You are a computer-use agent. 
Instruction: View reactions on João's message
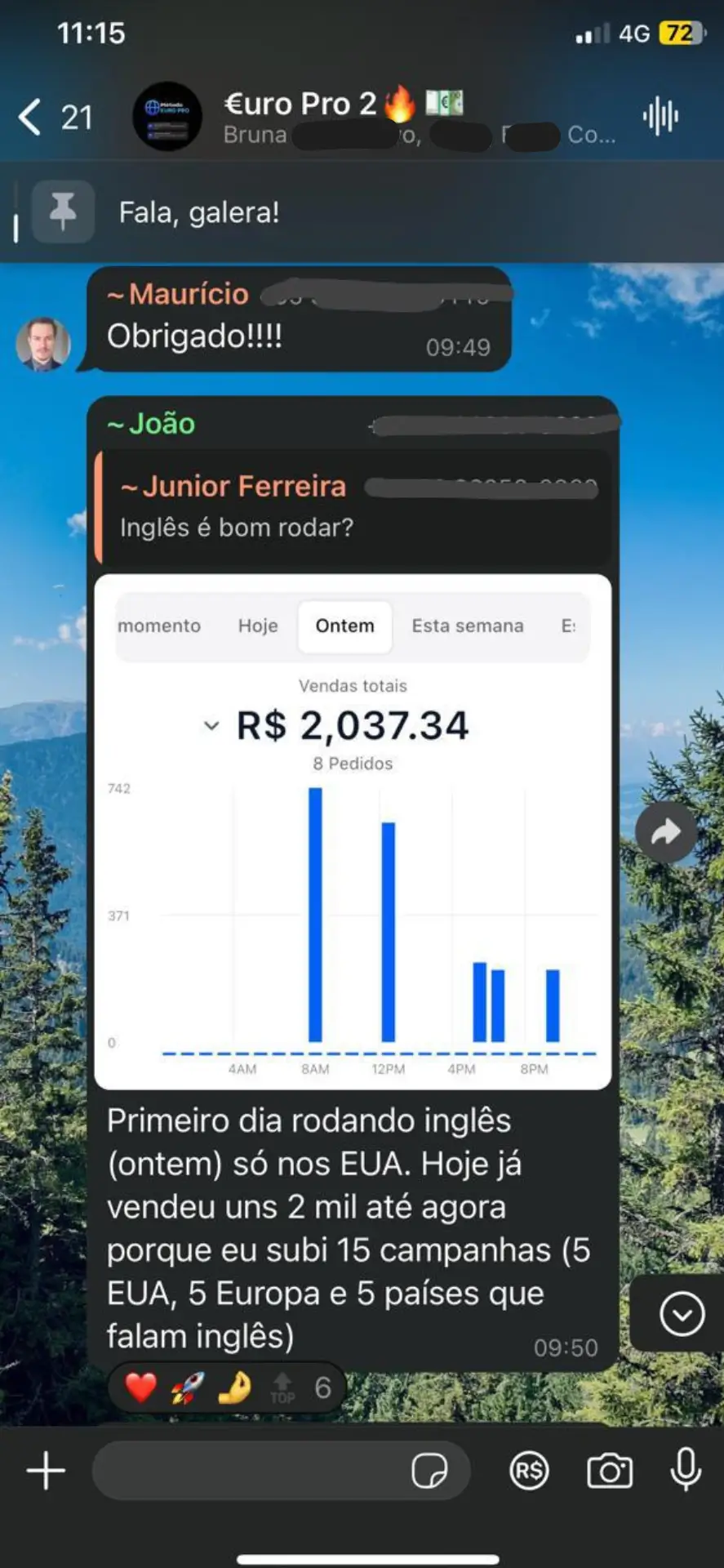point(227,1388)
